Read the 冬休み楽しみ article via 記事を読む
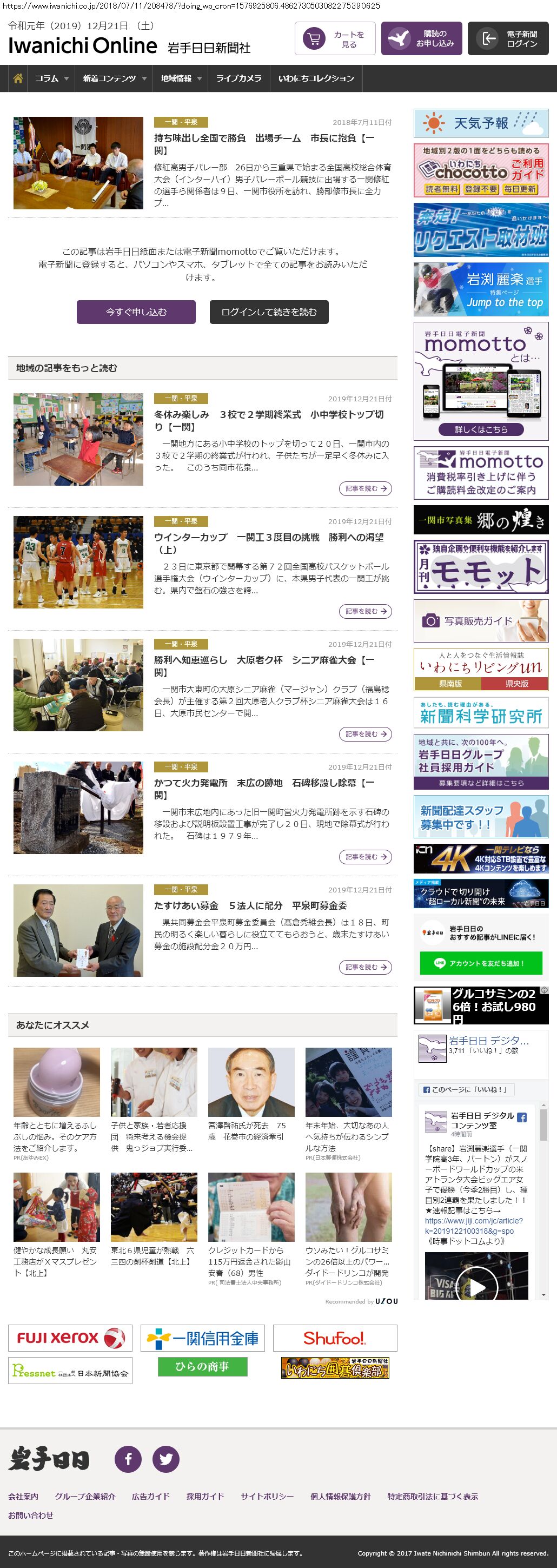The image size is (557, 1568). 365,488
